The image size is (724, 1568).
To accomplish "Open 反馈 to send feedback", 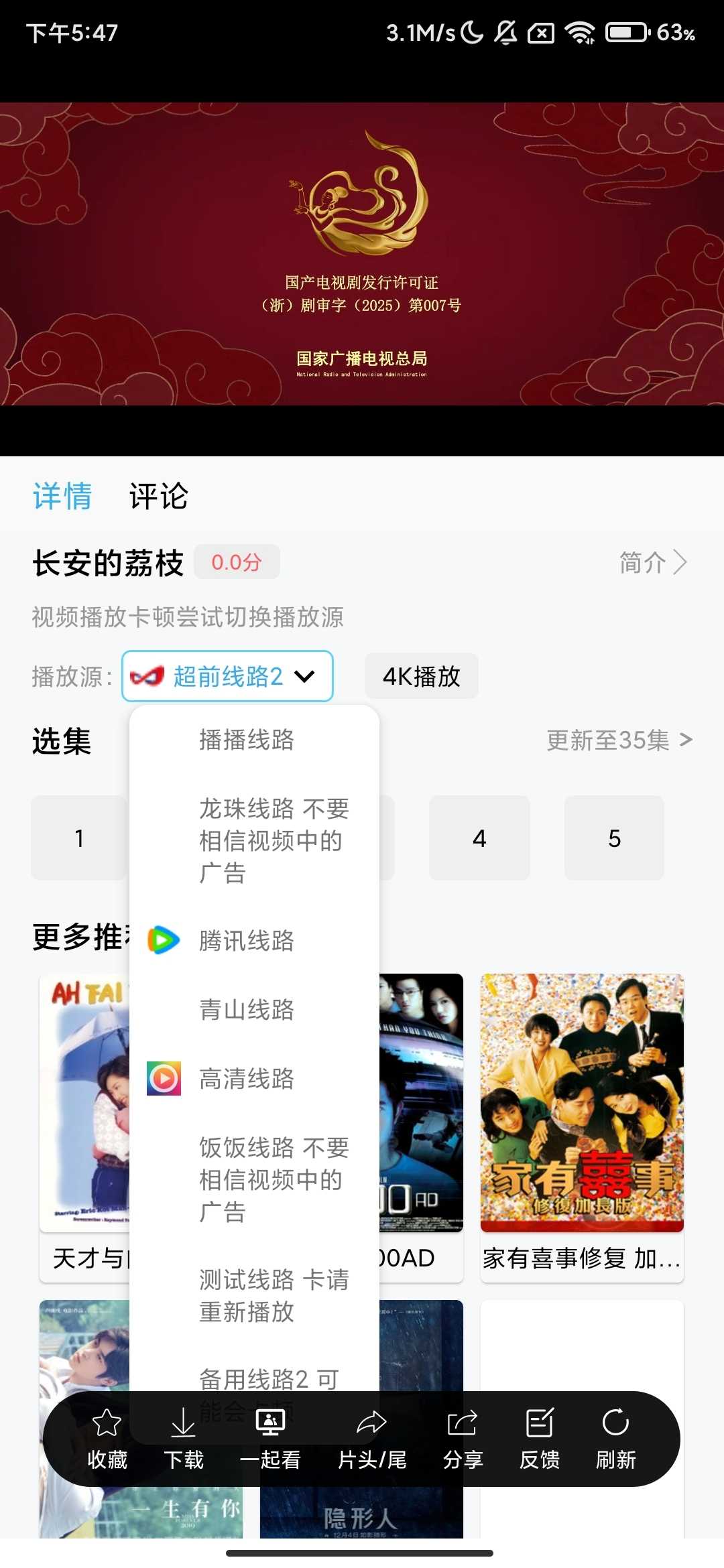I will pyautogui.click(x=540, y=1438).
